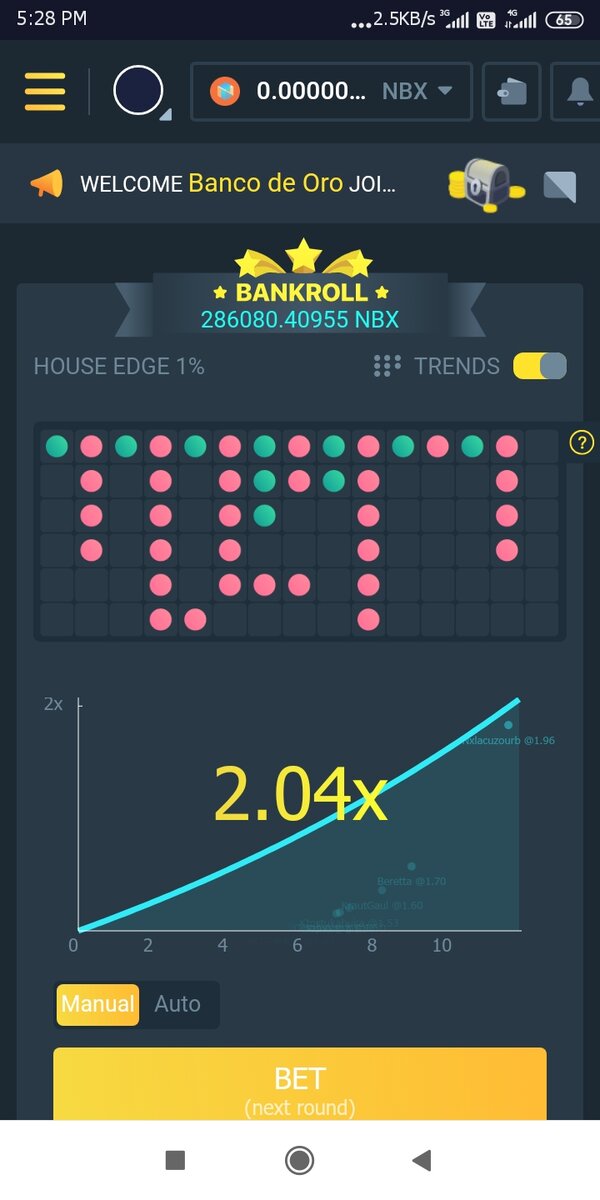Open the wallet icon
Screen dimensions: 600x1200
tap(511, 92)
